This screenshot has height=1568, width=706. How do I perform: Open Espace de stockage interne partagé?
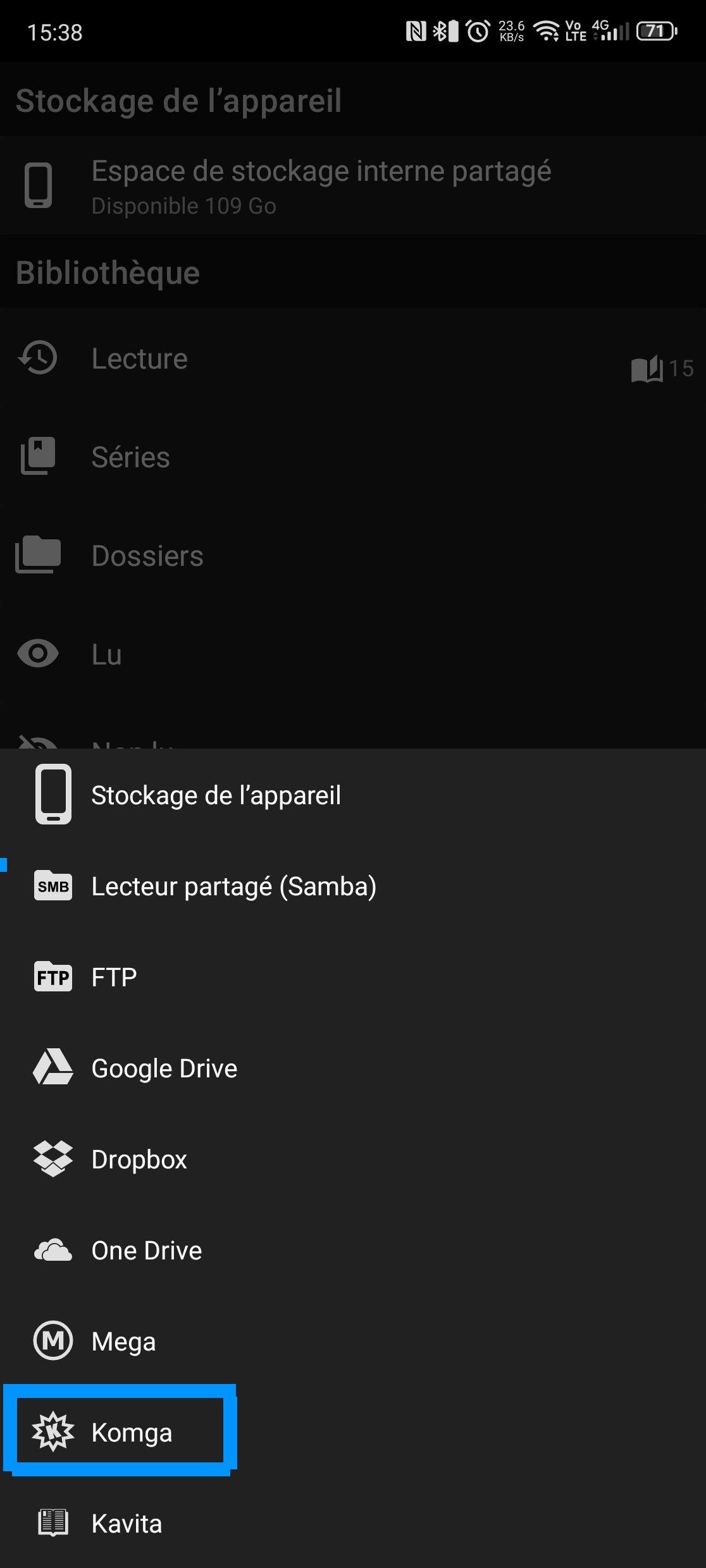click(321, 185)
